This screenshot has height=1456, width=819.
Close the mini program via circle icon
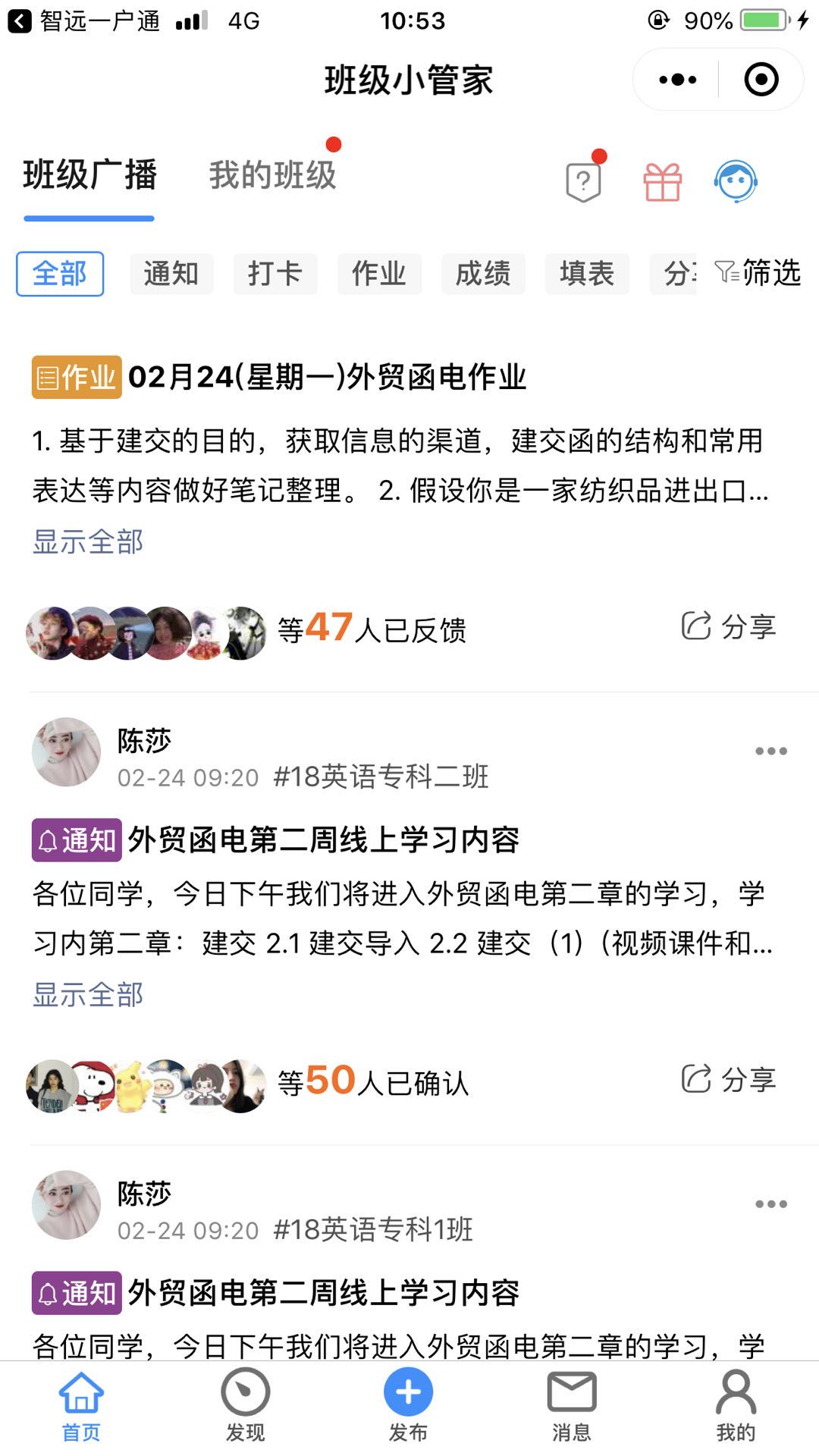point(761,80)
